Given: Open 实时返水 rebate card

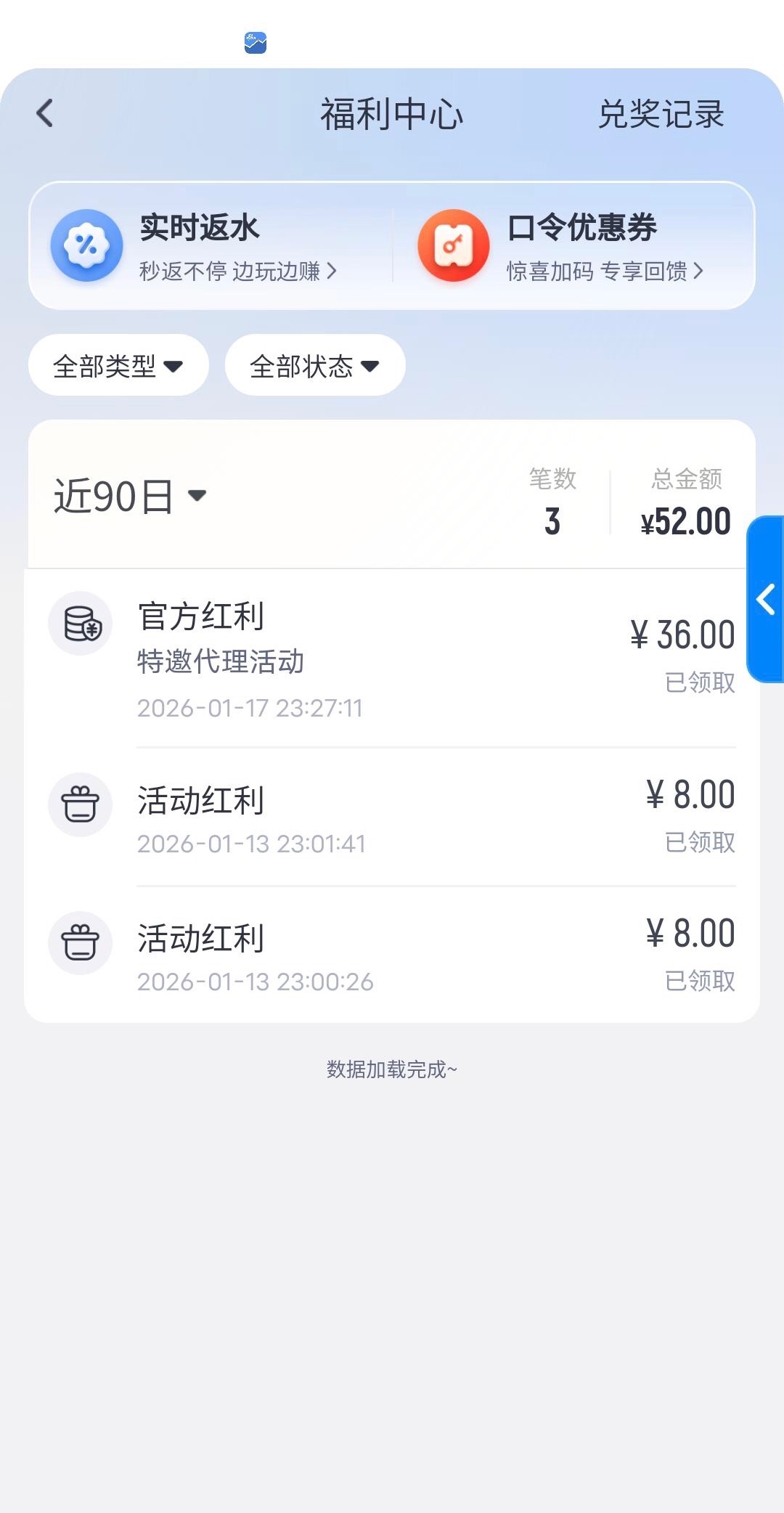Looking at the screenshot, I should 211,246.
